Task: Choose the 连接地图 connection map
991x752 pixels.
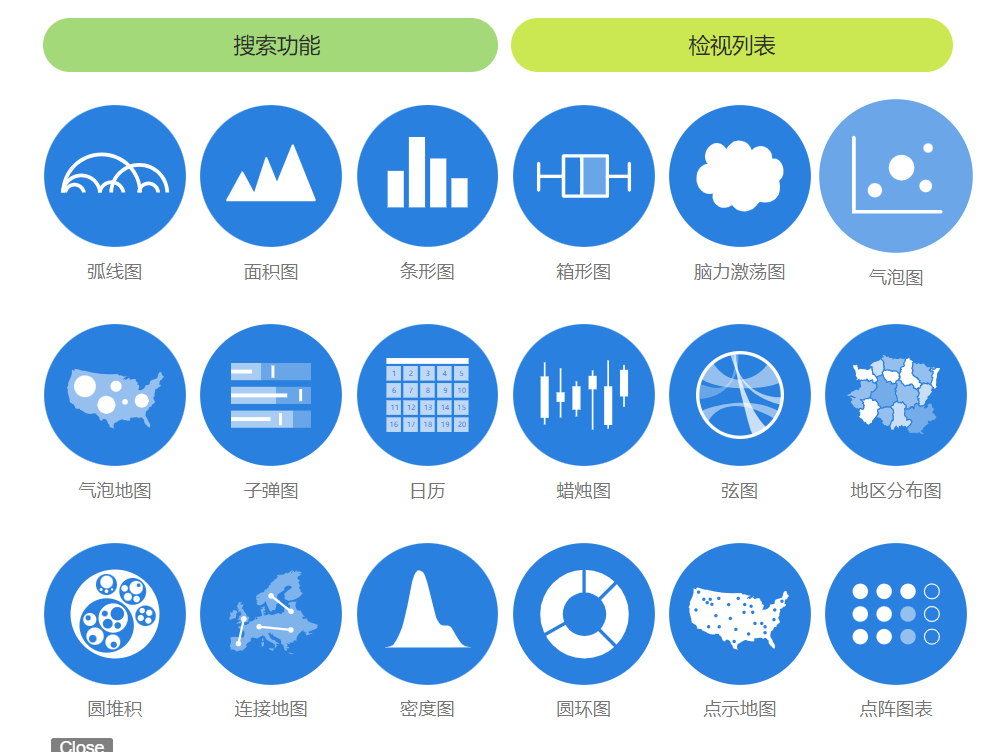Action: 271,614
